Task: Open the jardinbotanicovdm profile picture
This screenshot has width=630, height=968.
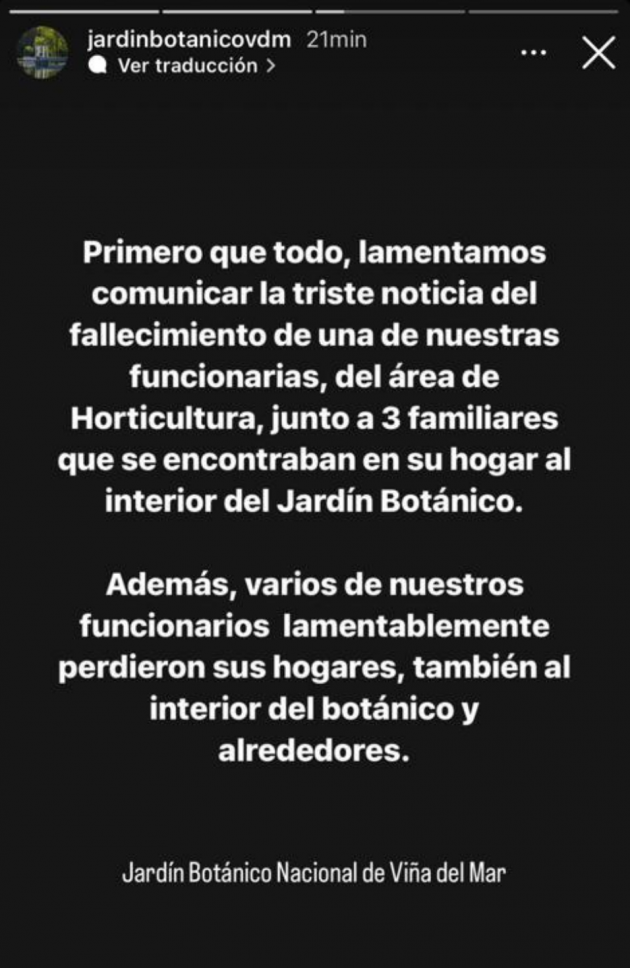Action: [43, 53]
